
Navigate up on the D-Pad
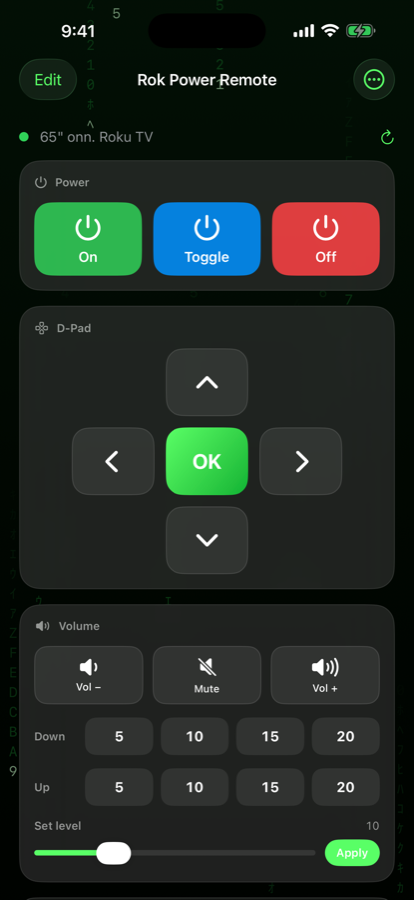pyautogui.click(x=207, y=382)
